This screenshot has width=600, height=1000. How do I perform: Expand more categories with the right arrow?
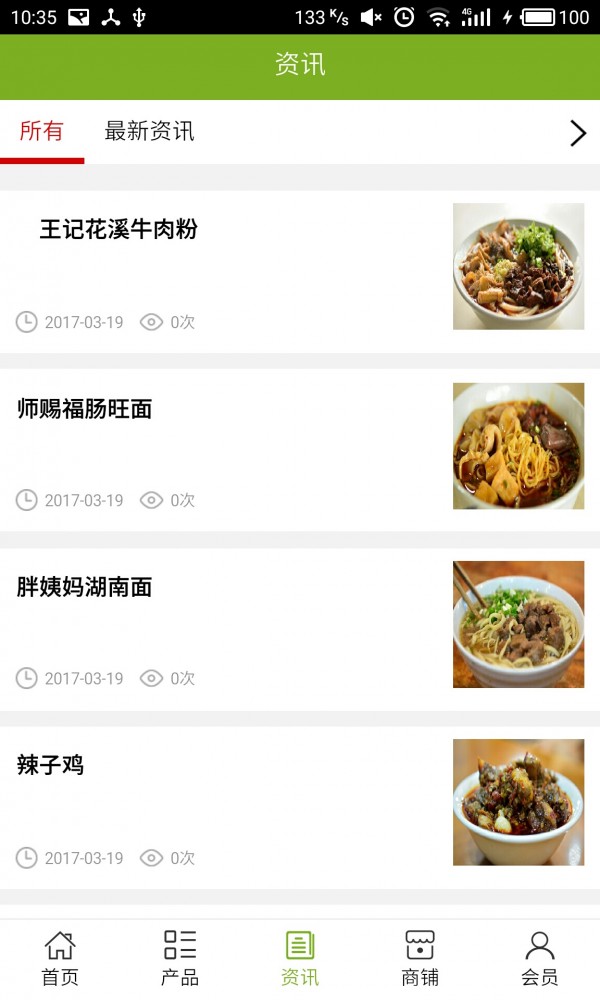click(x=577, y=133)
